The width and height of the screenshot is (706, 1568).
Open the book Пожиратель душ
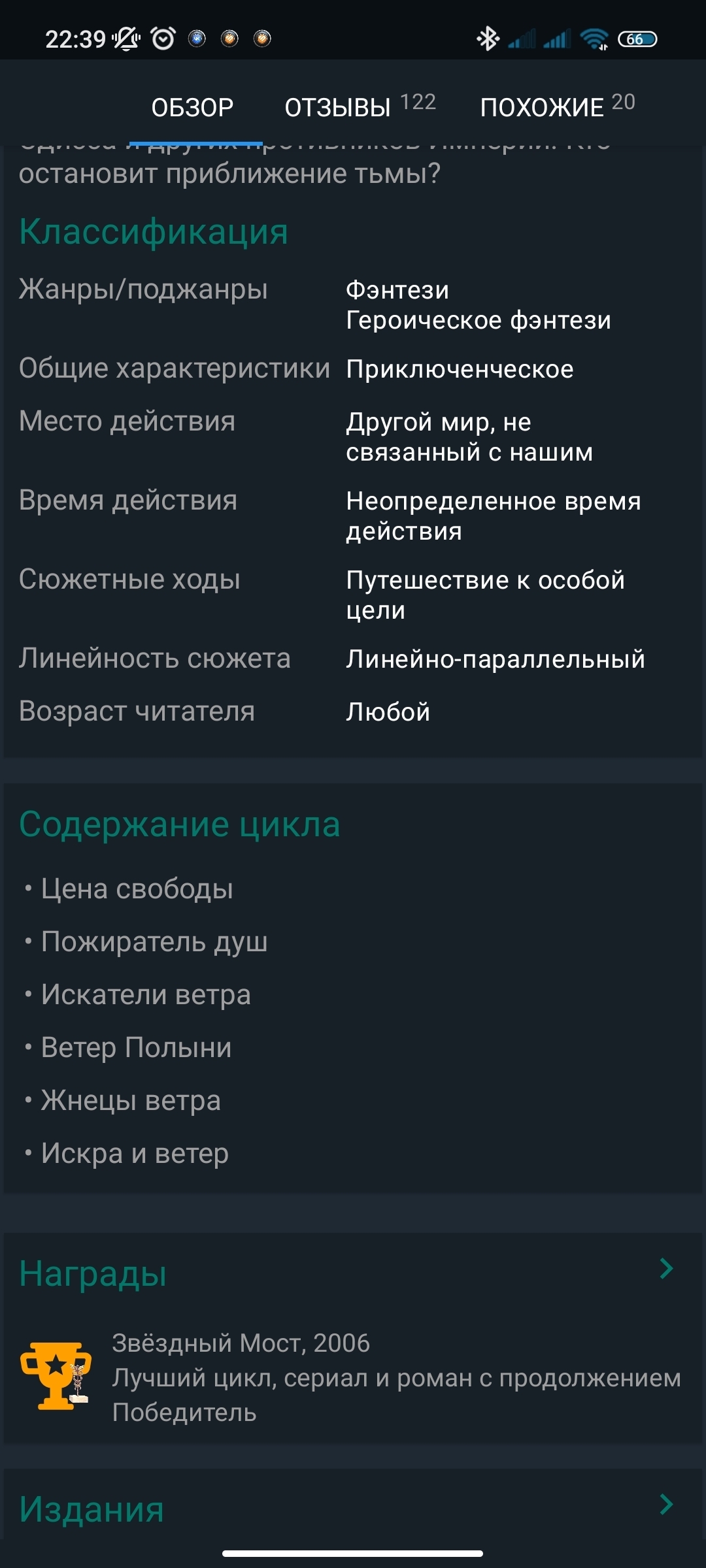(x=154, y=942)
